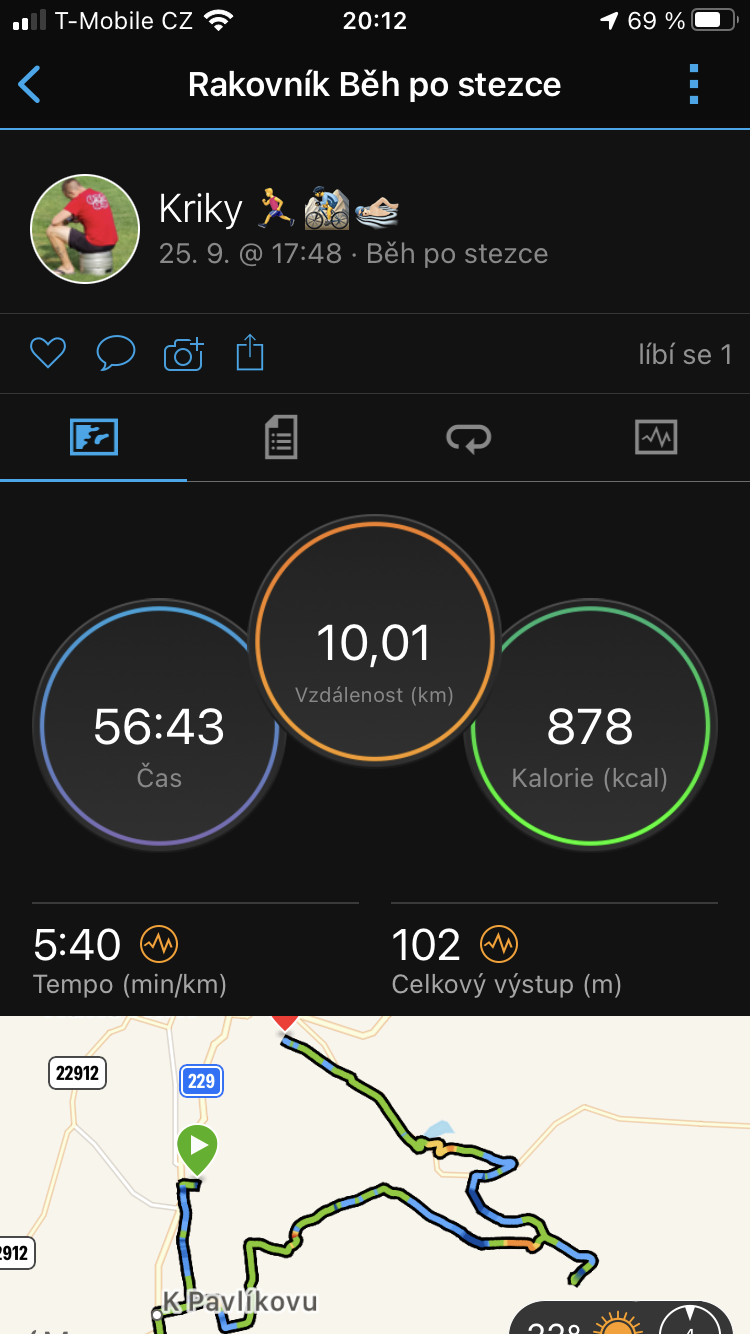Like this activity with the heart icon
The image size is (750, 1334).
[x=47, y=353]
